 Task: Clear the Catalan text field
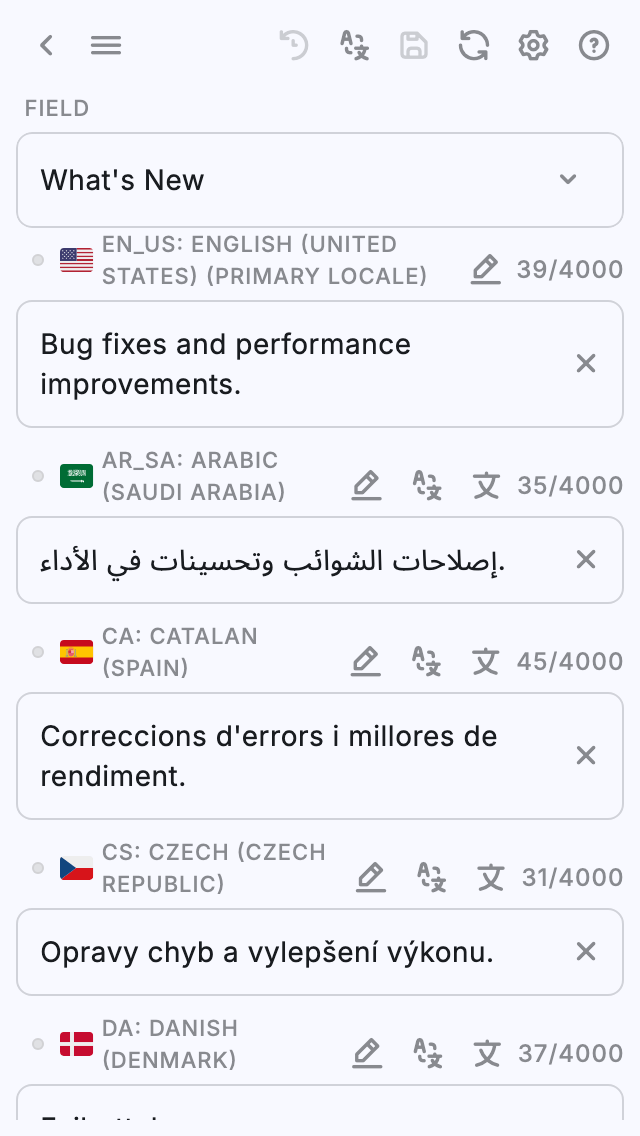click(x=586, y=756)
